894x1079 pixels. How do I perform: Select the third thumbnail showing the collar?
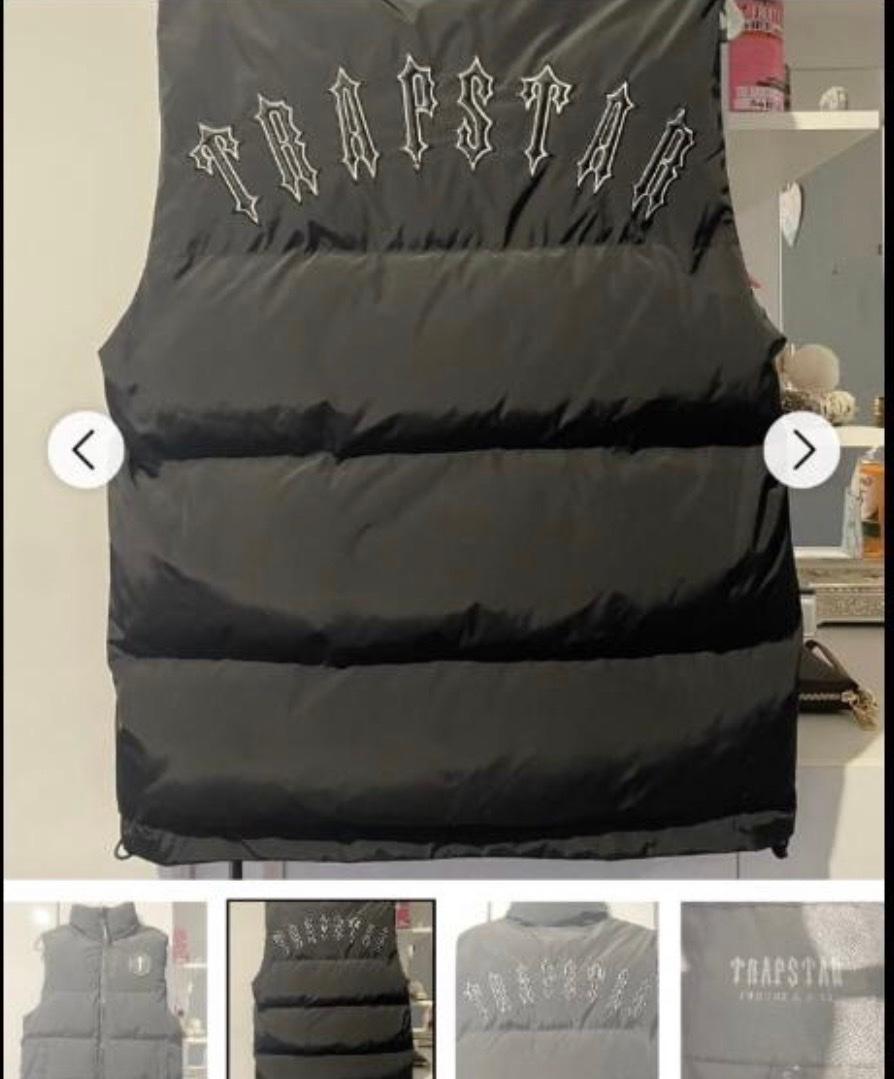(557, 990)
